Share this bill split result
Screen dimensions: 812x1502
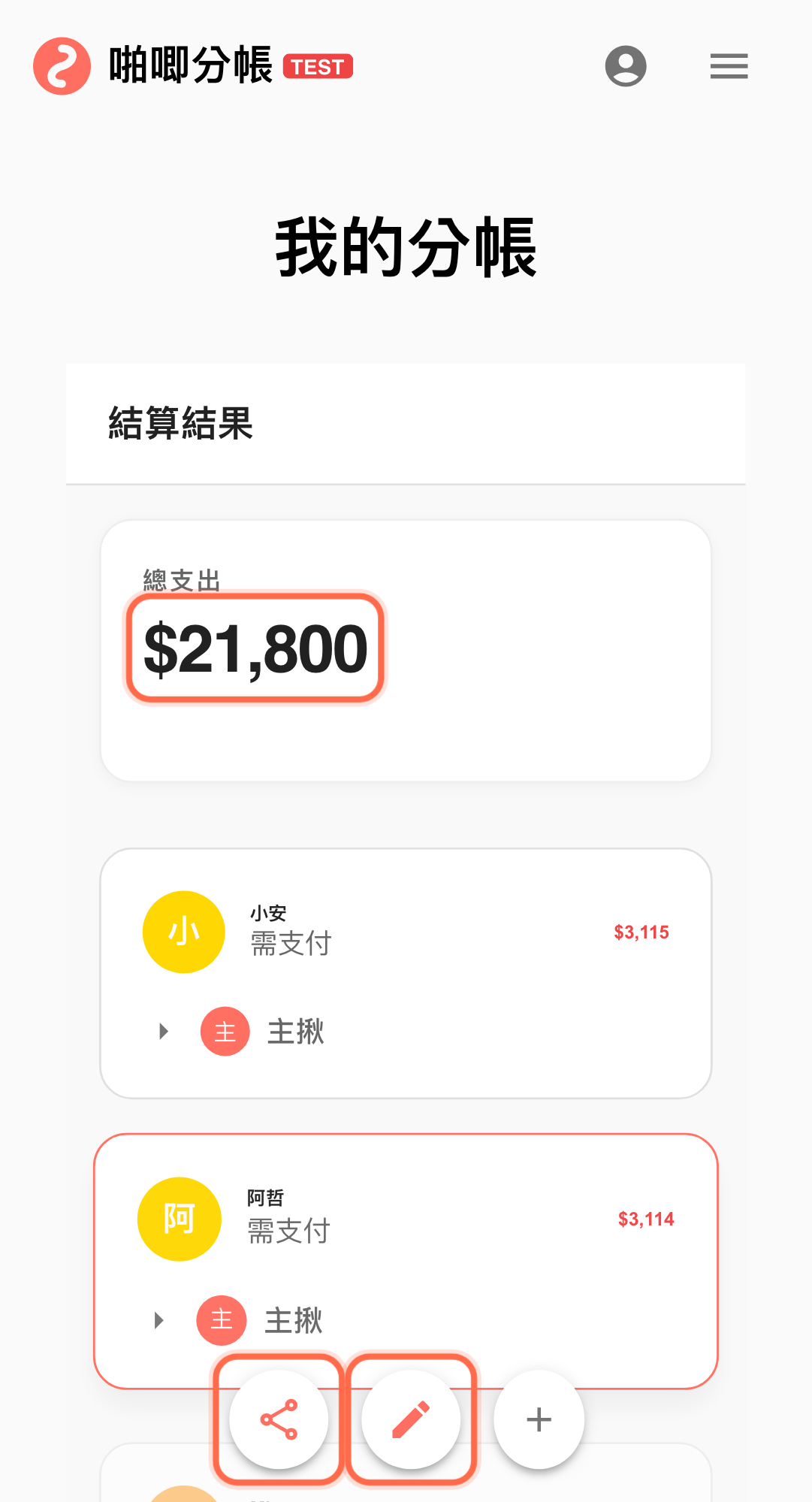(279, 1419)
